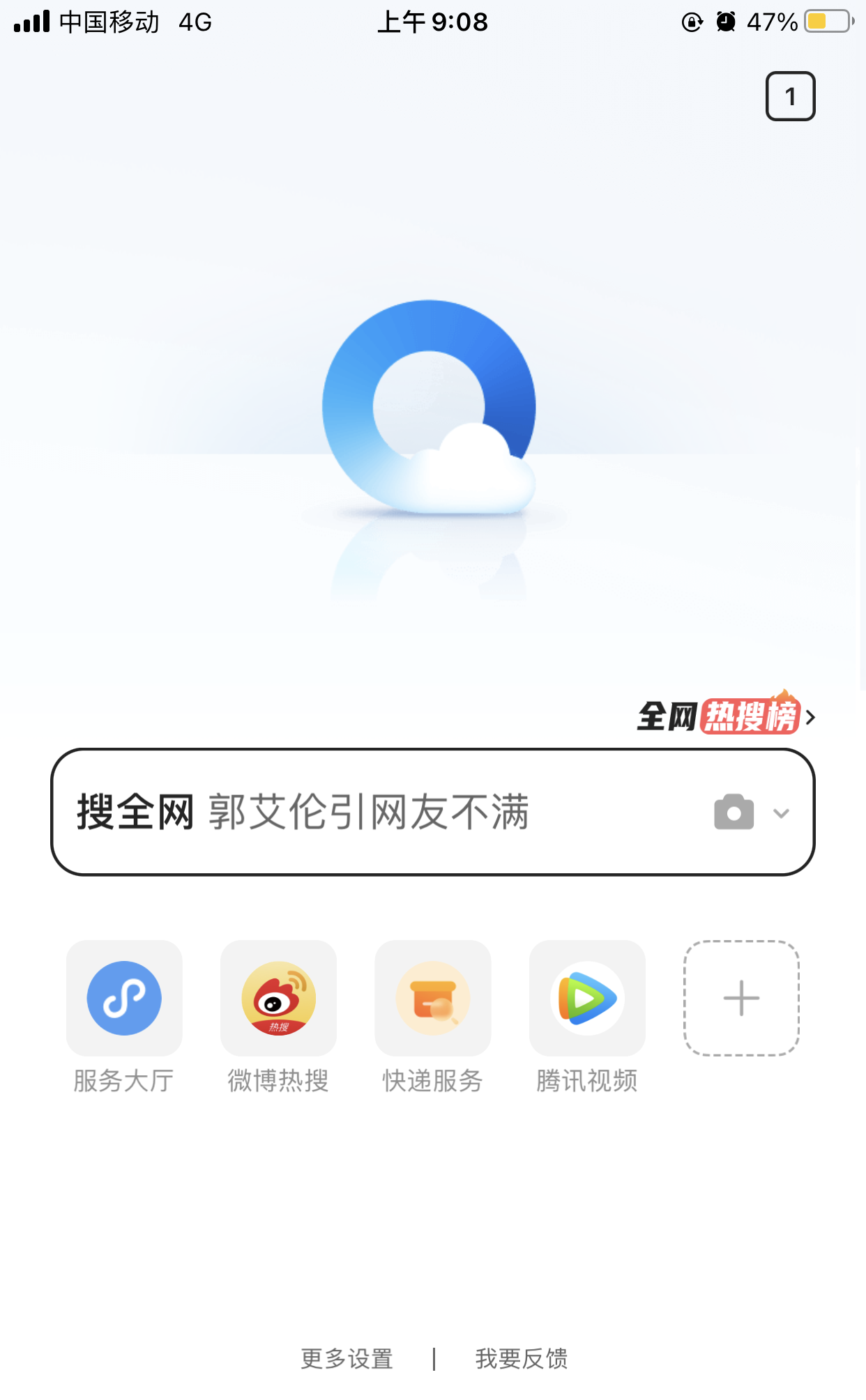Open the 全网热搜榜 hot search ranking
The width and height of the screenshot is (866, 1400).
point(725,716)
